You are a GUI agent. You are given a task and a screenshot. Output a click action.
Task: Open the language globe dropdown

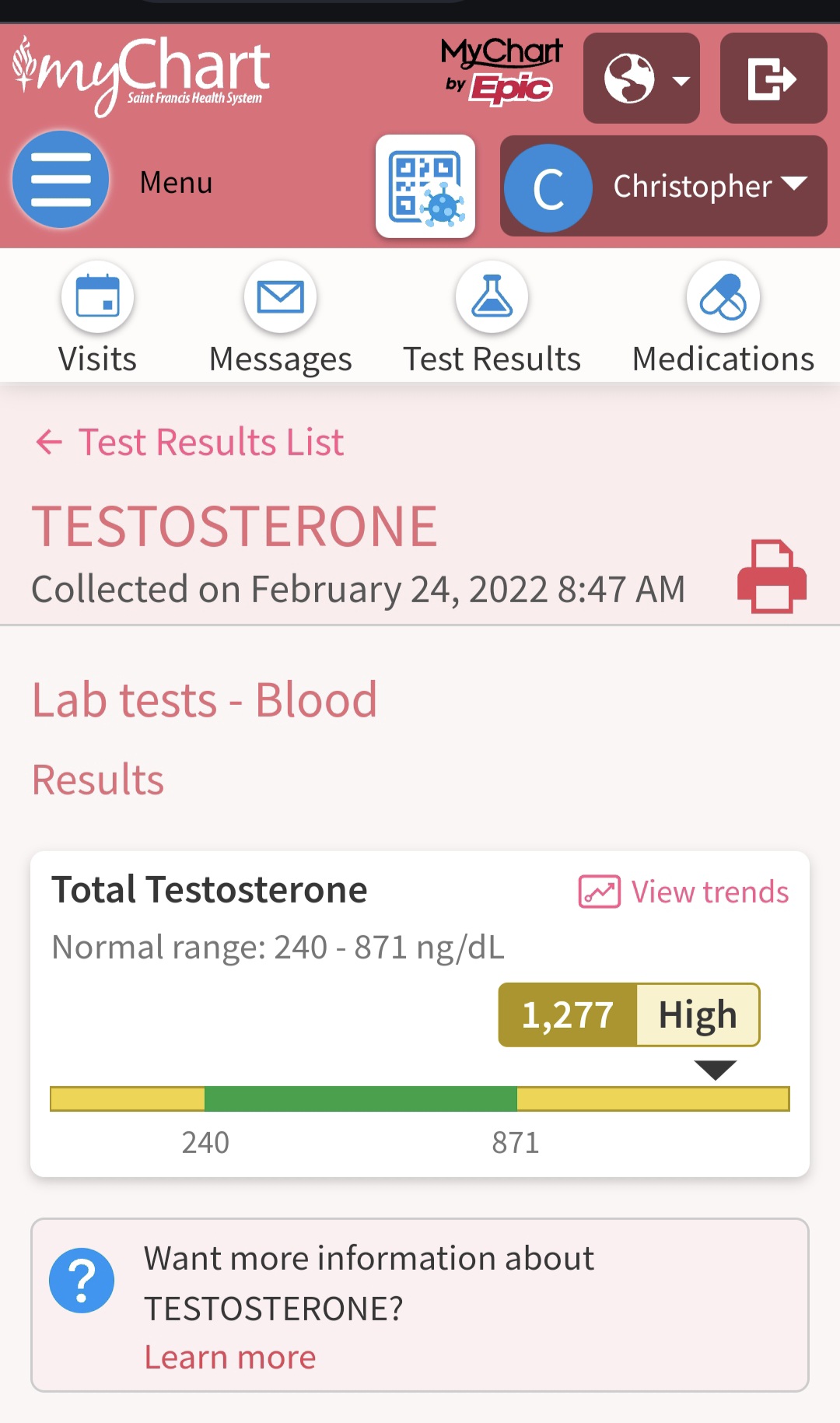tap(642, 79)
